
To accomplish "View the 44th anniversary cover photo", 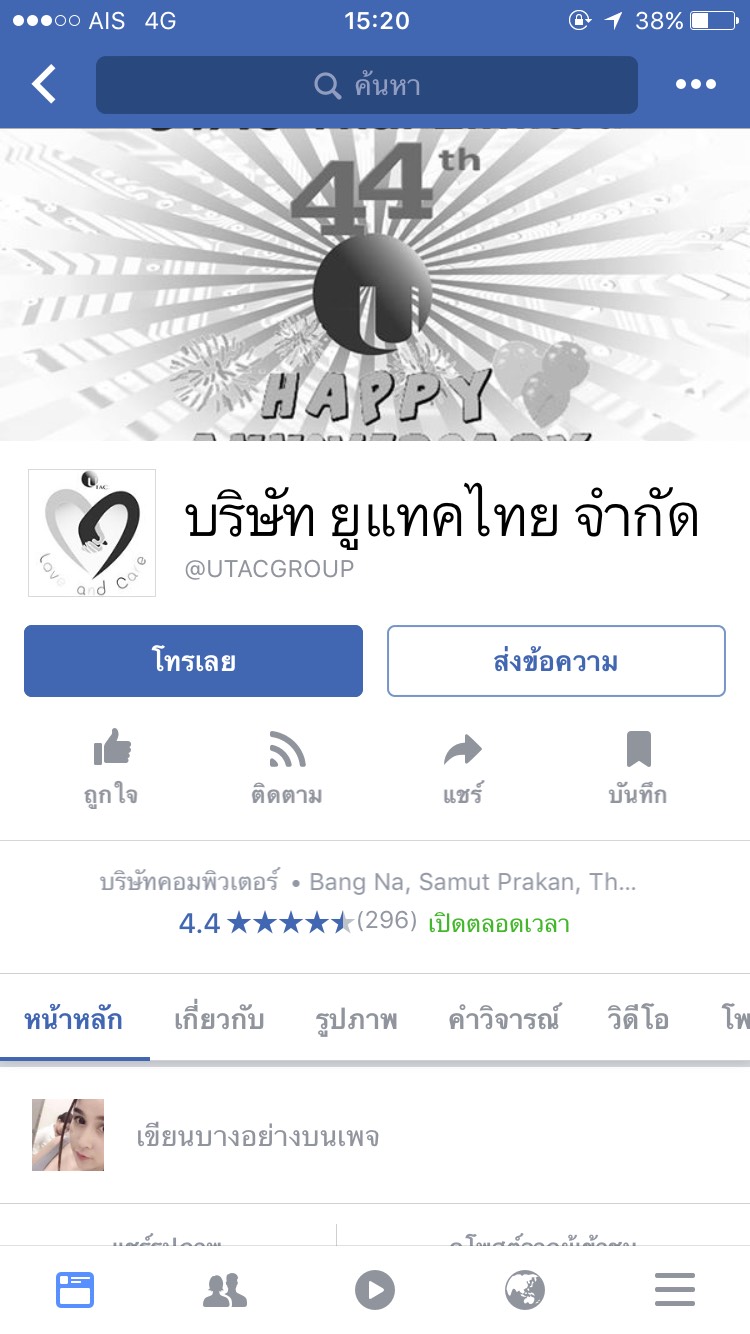I will (x=375, y=285).
